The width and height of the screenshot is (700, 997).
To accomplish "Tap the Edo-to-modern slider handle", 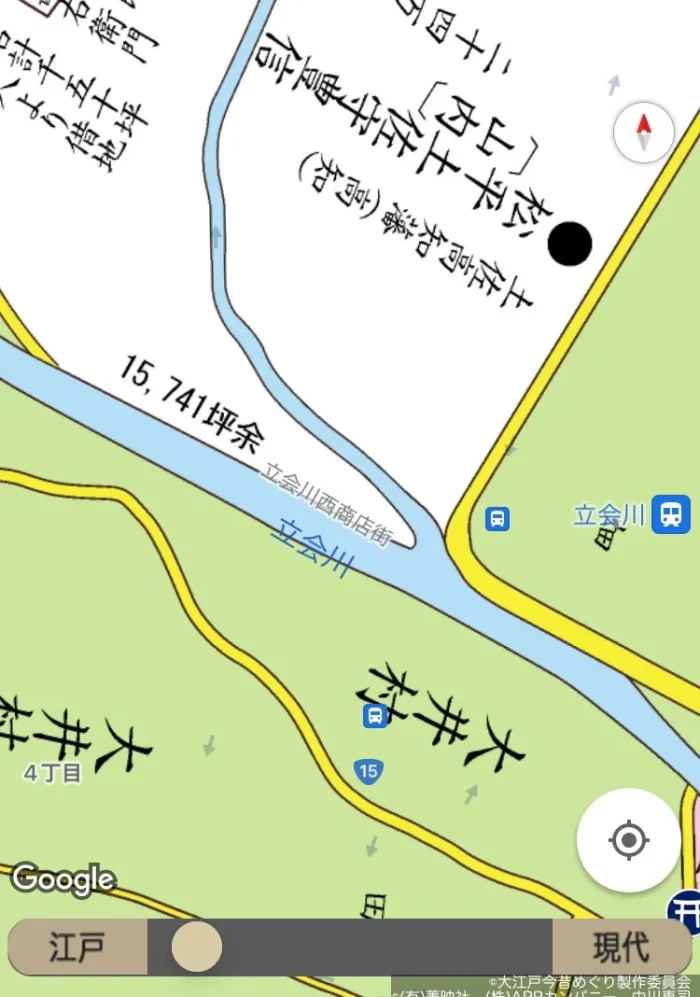I will 196,947.
